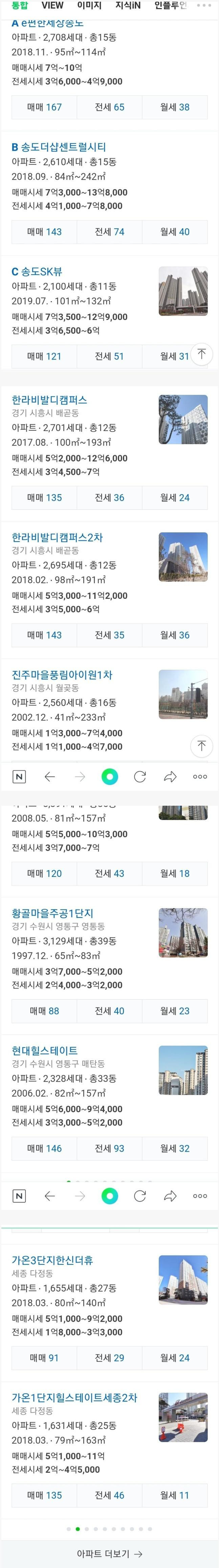Viewport: 219px width, 1568px height.
Task: Switch to the 이미지 tab
Action: [89, 5]
